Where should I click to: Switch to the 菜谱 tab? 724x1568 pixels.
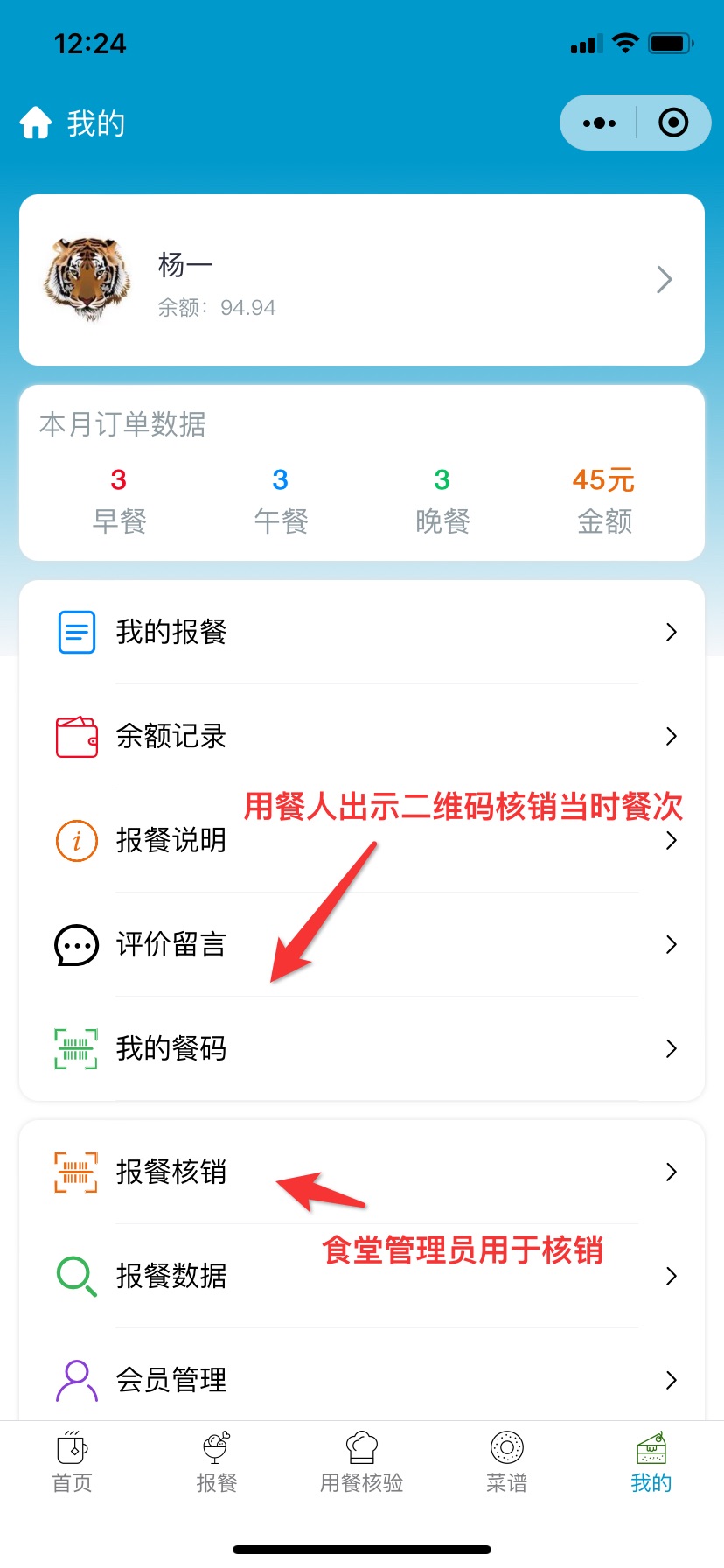tap(506, 1461)
